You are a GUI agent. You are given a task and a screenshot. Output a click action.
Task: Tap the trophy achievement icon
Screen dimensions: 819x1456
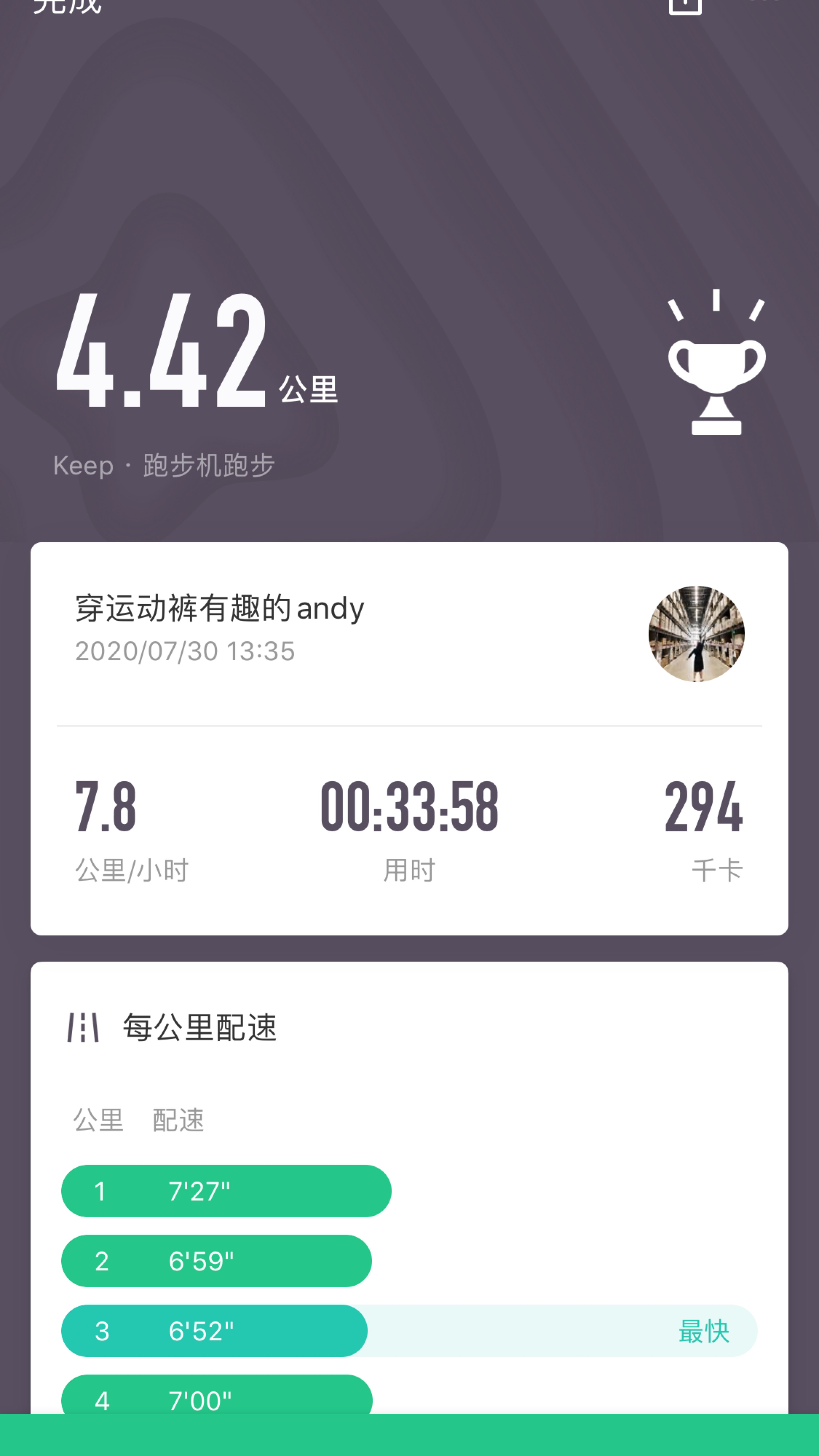[715, 367]
